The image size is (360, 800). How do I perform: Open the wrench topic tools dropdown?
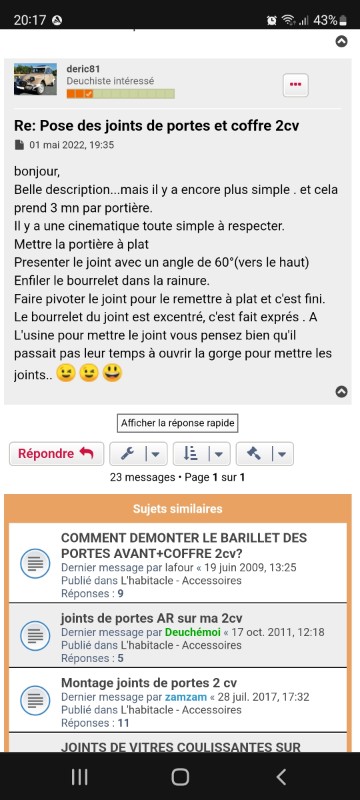(x=139, y=454)
